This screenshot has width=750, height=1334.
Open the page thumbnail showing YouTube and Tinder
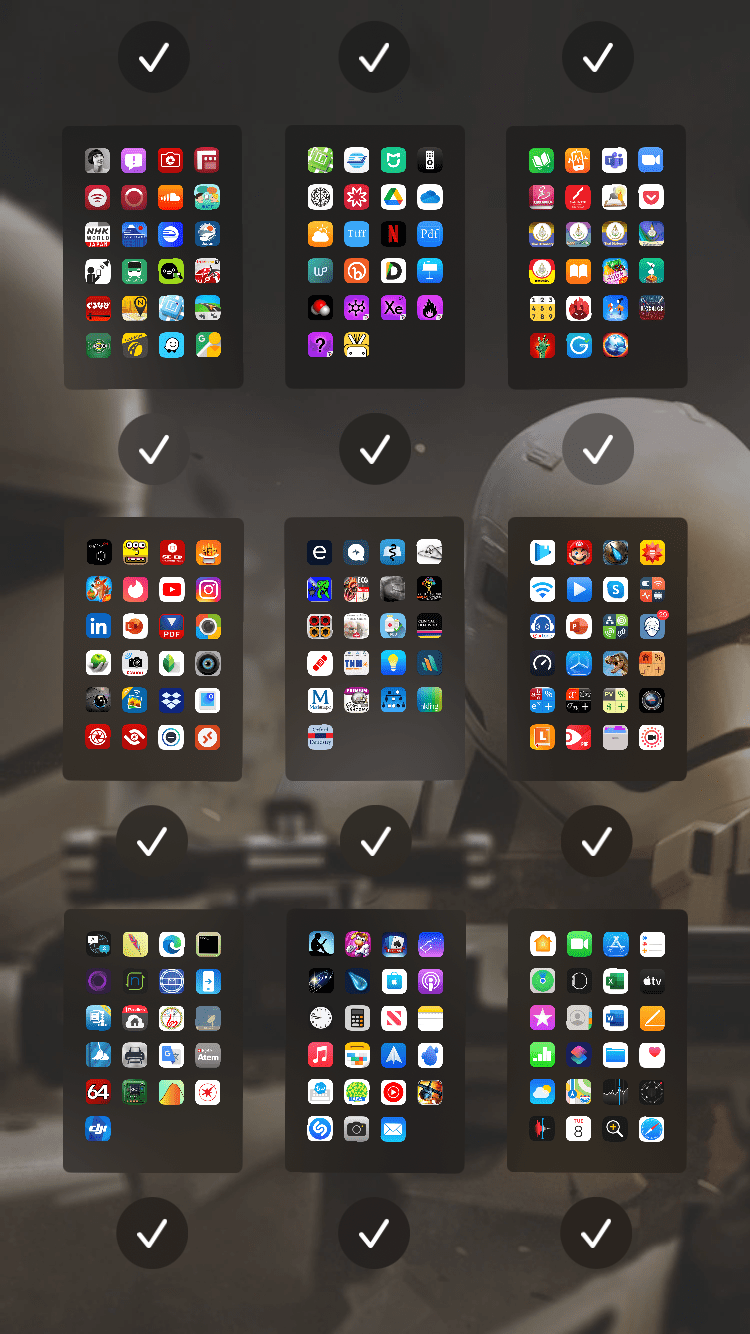[153, 648]
